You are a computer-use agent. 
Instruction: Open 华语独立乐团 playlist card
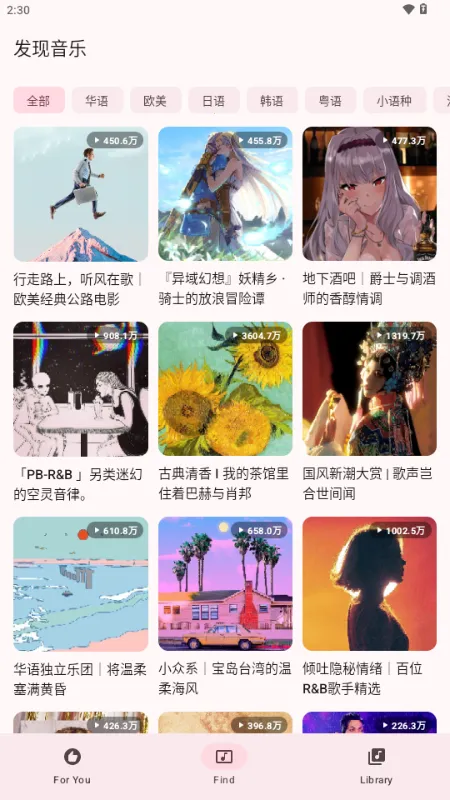(81, 607)
